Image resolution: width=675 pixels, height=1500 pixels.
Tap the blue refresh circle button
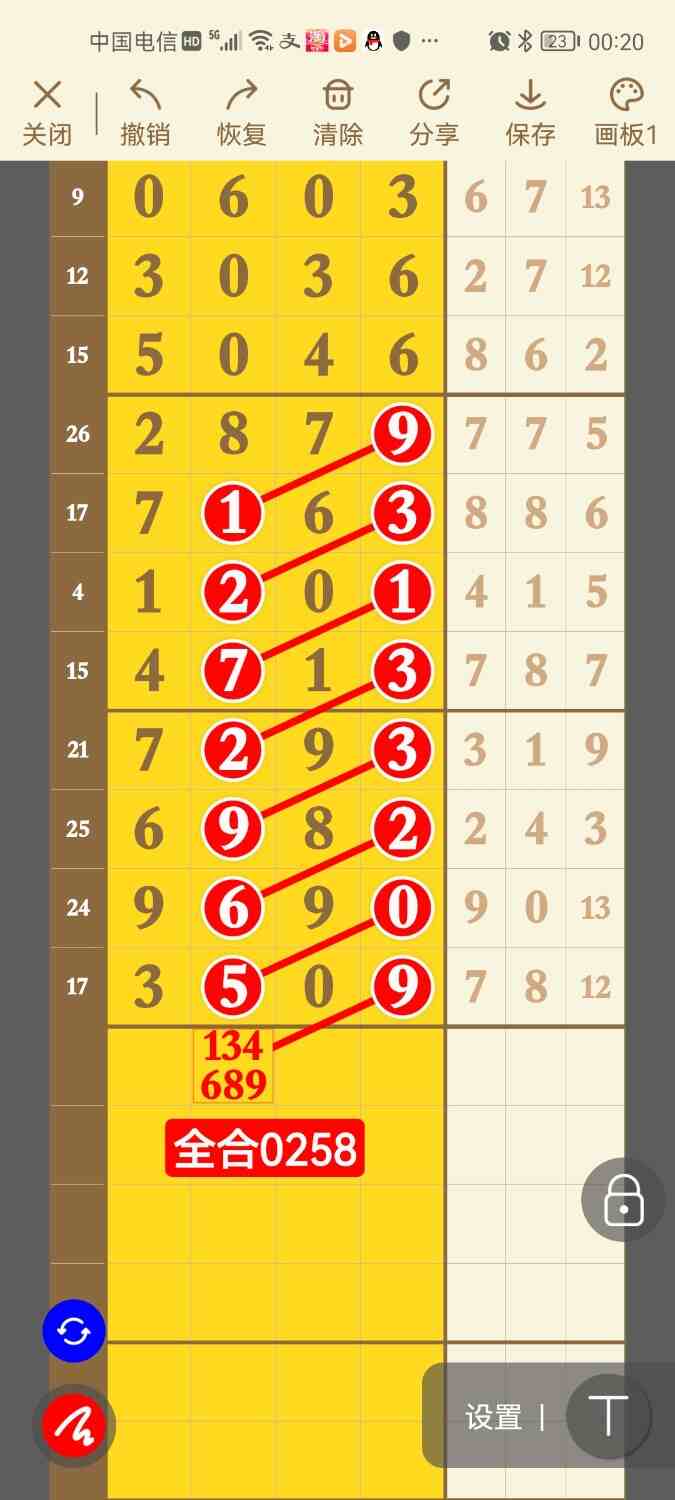74,1331
